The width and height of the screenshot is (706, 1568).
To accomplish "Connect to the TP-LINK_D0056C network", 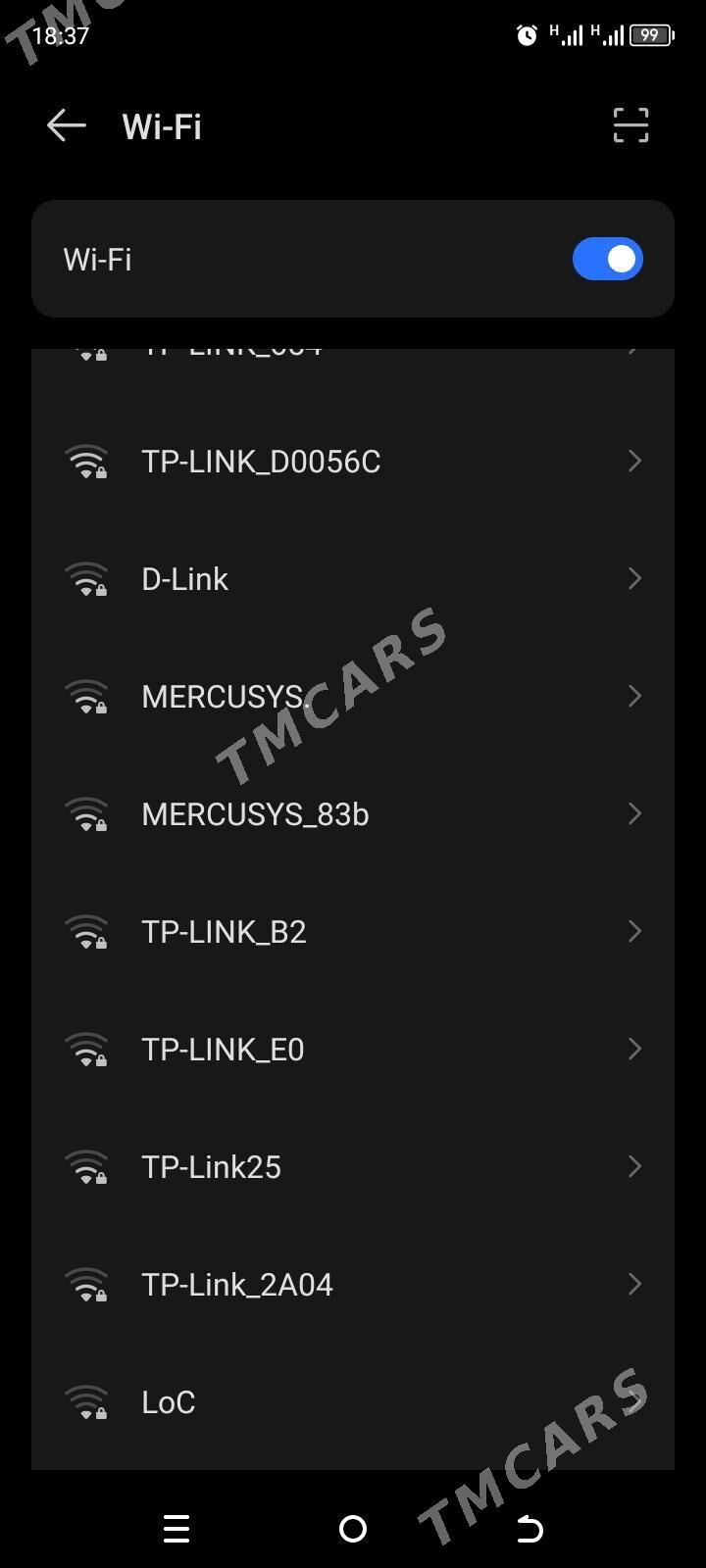I will click(x=353, y=461).
